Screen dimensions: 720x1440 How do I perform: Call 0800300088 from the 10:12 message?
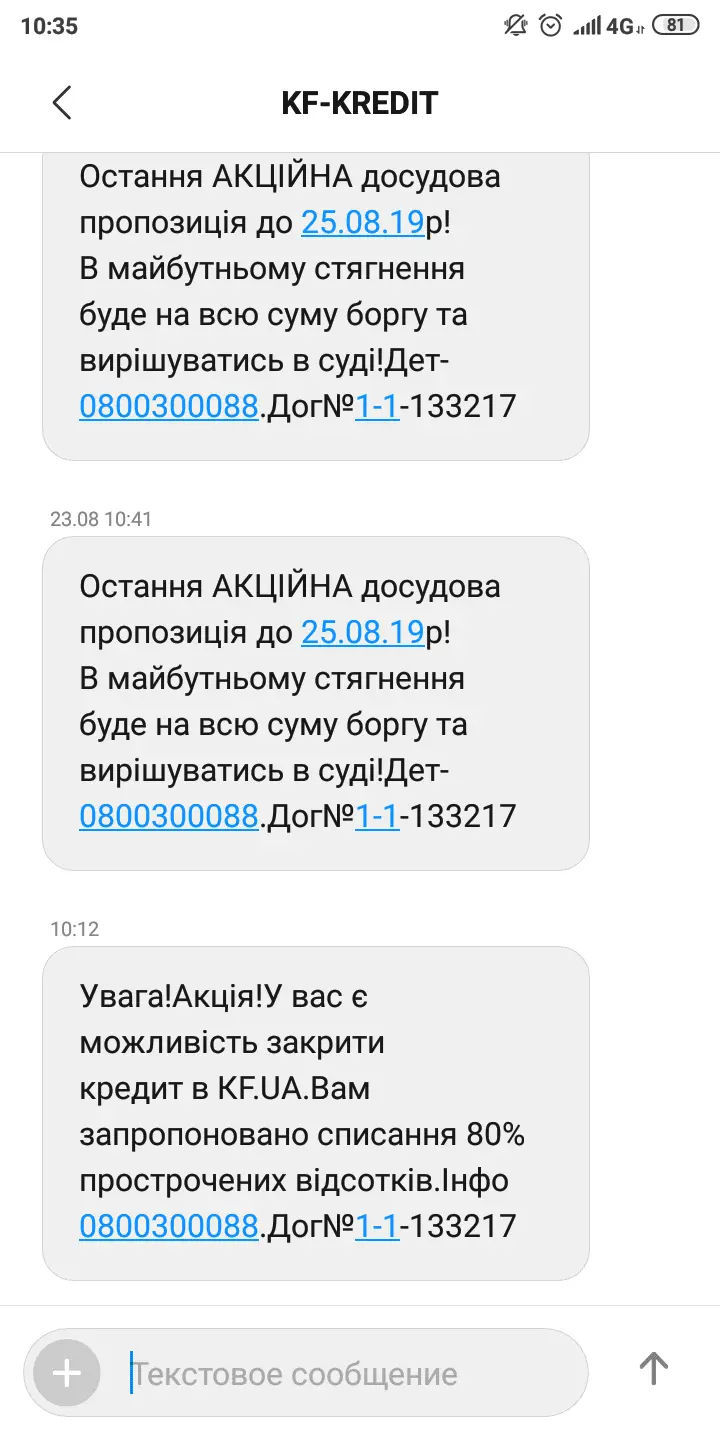pos(168,1226)
